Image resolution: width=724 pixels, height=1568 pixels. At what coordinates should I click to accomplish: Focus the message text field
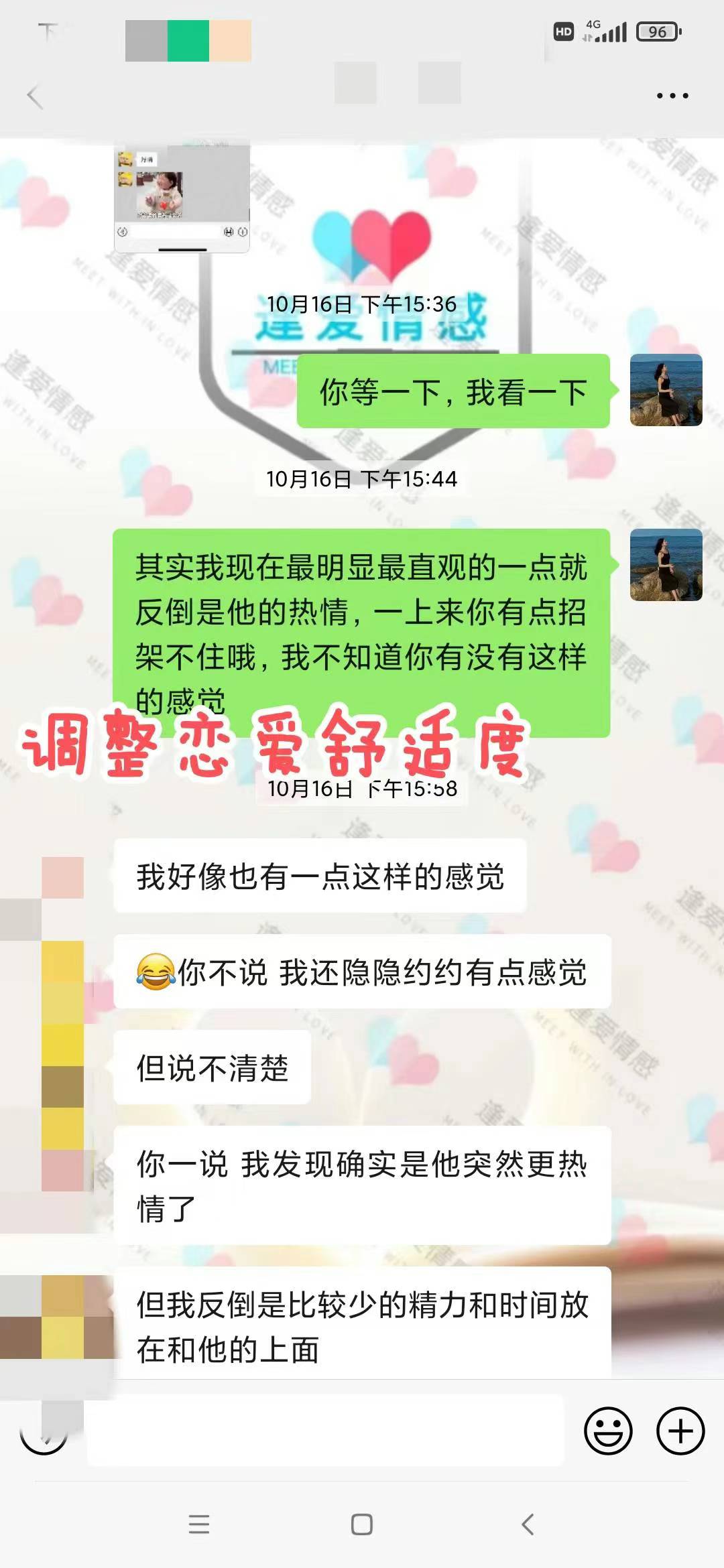coord(325,1431)
